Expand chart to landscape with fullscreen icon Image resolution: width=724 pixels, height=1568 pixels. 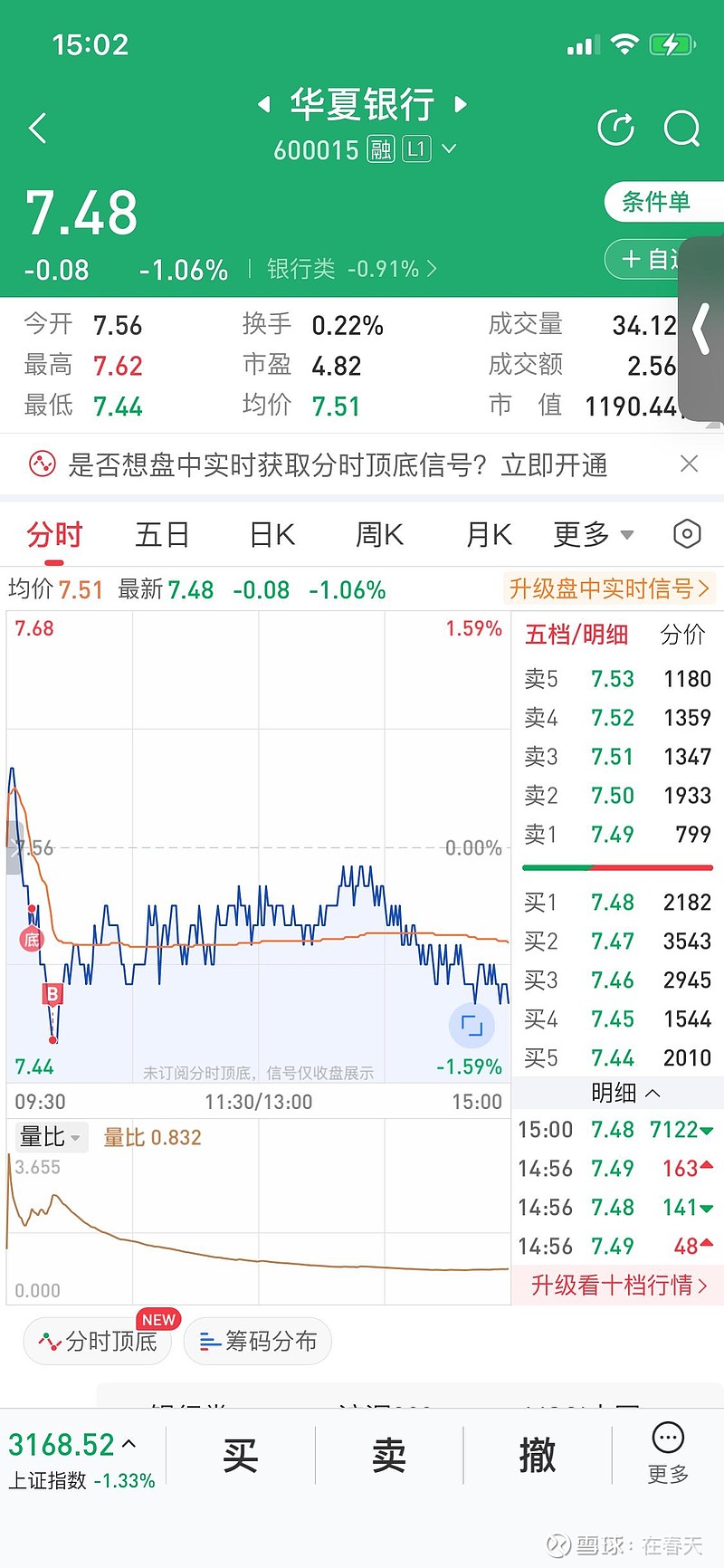472,1026
